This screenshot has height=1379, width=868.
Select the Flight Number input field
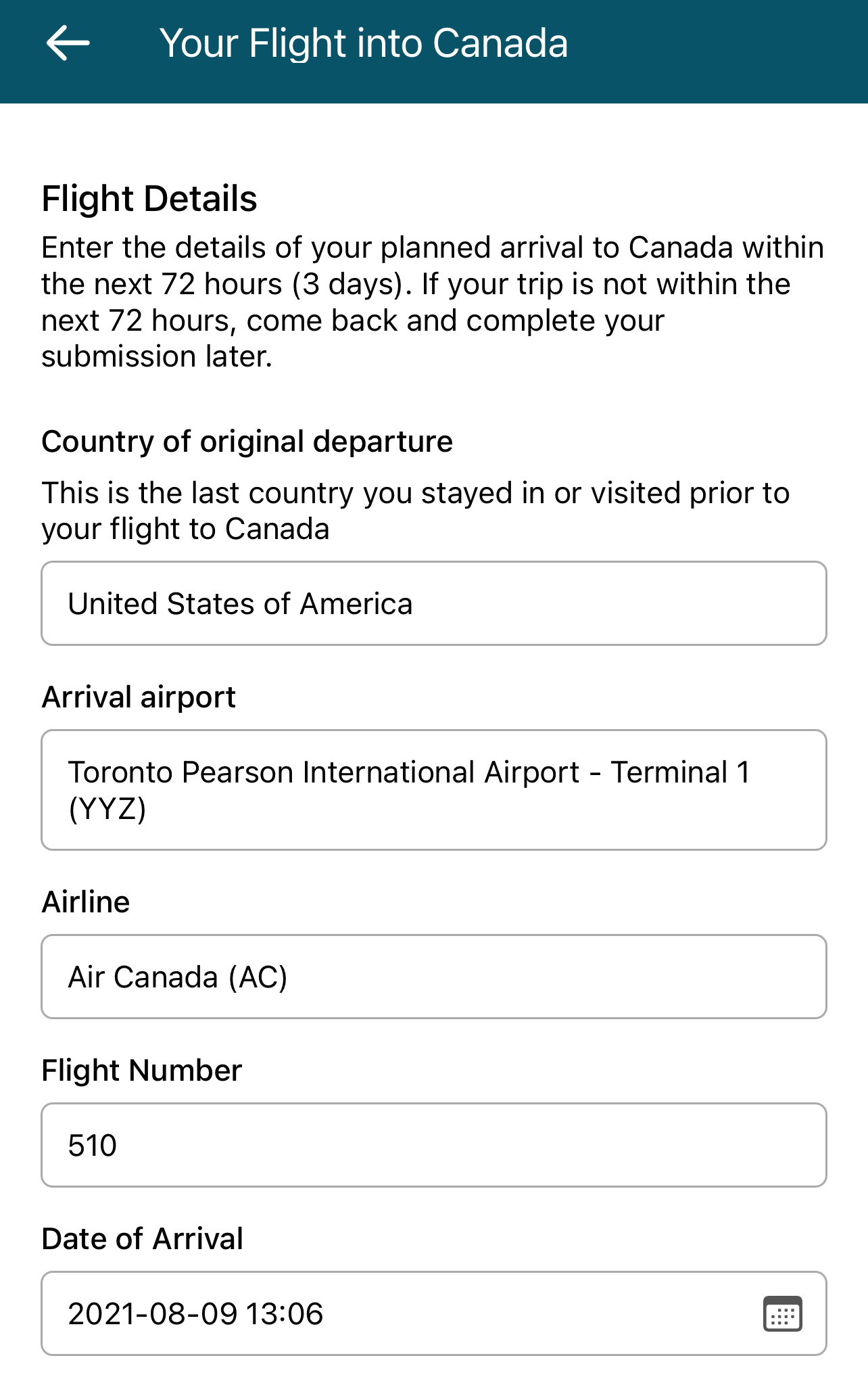tap(434, 1145)
